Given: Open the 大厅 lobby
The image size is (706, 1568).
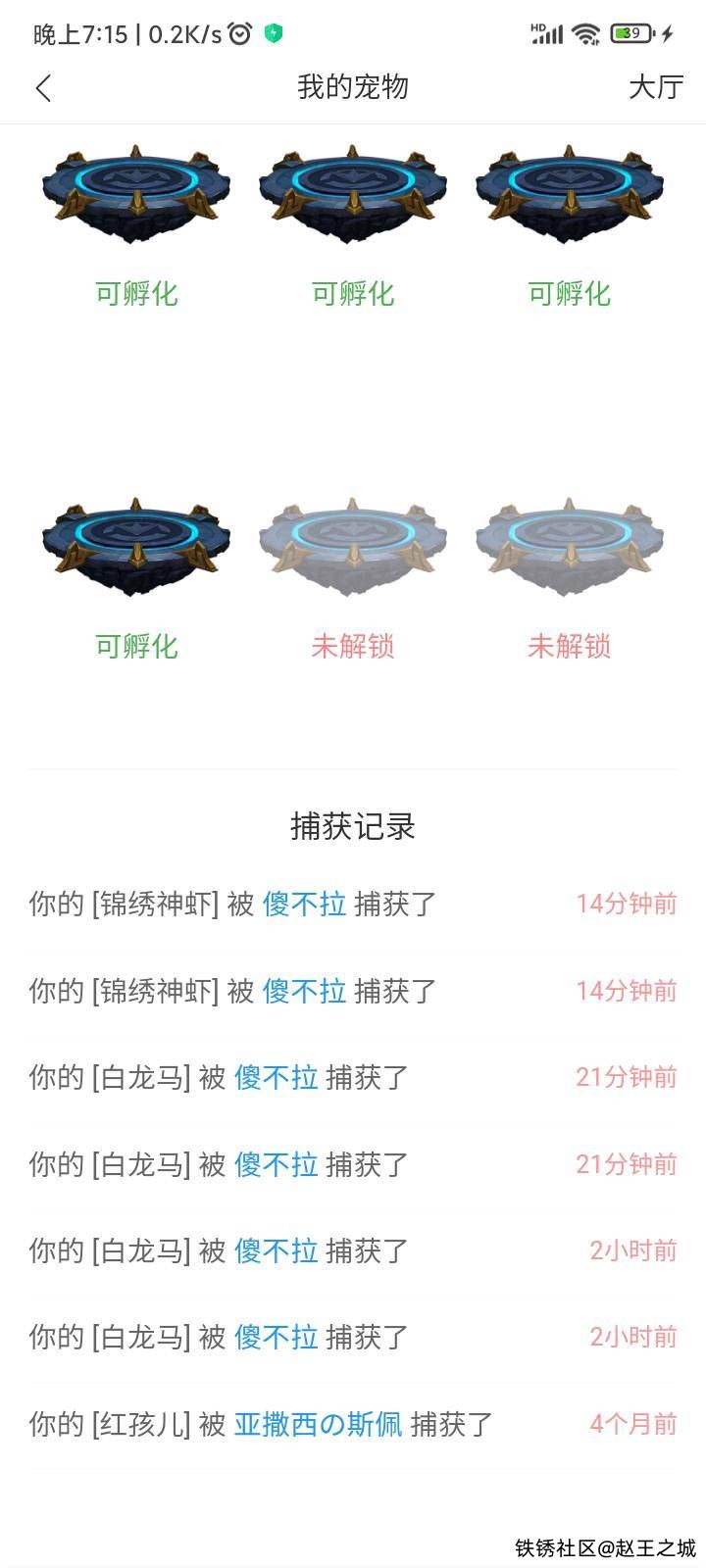Looking at the screenshot, I should (x=655, y=87).
